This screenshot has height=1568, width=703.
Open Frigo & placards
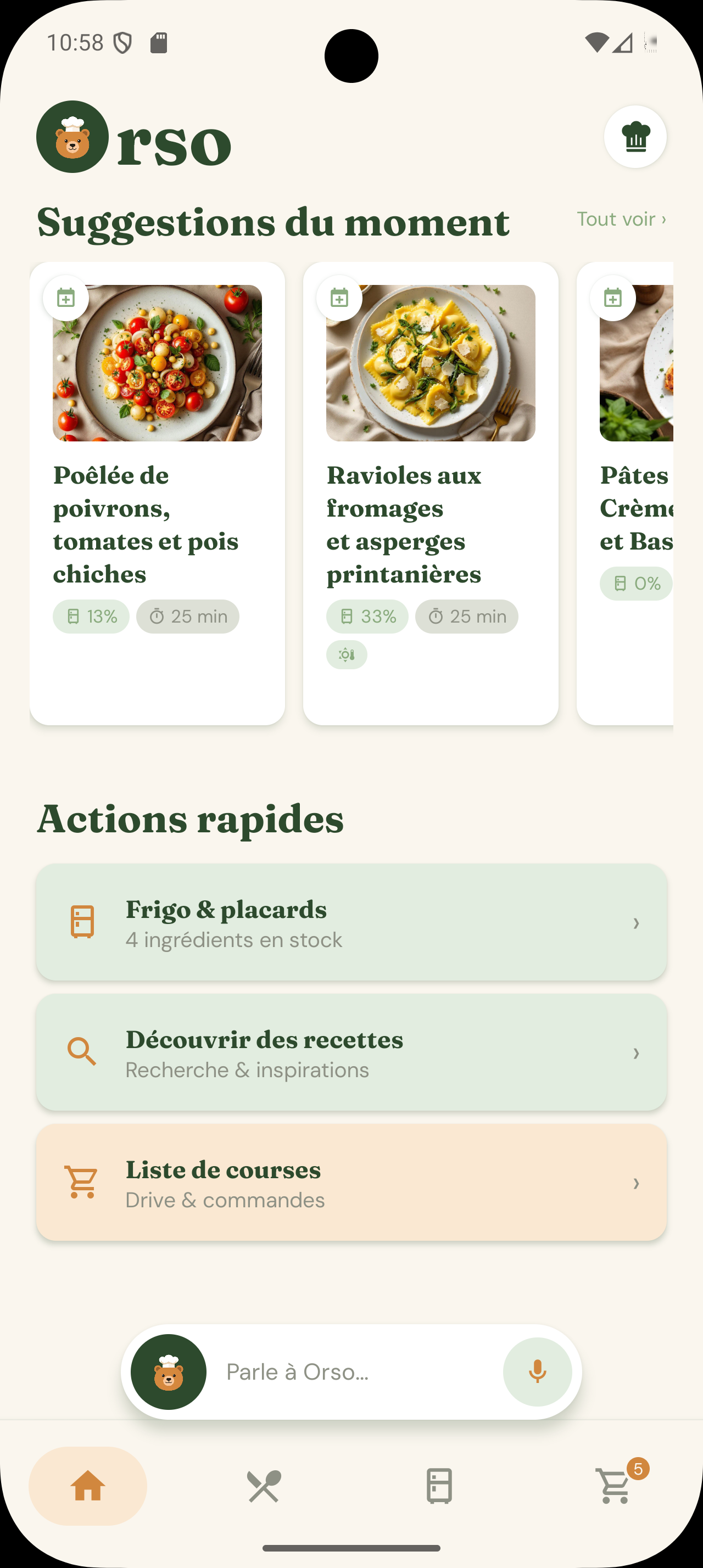click(x=351, y=922)
